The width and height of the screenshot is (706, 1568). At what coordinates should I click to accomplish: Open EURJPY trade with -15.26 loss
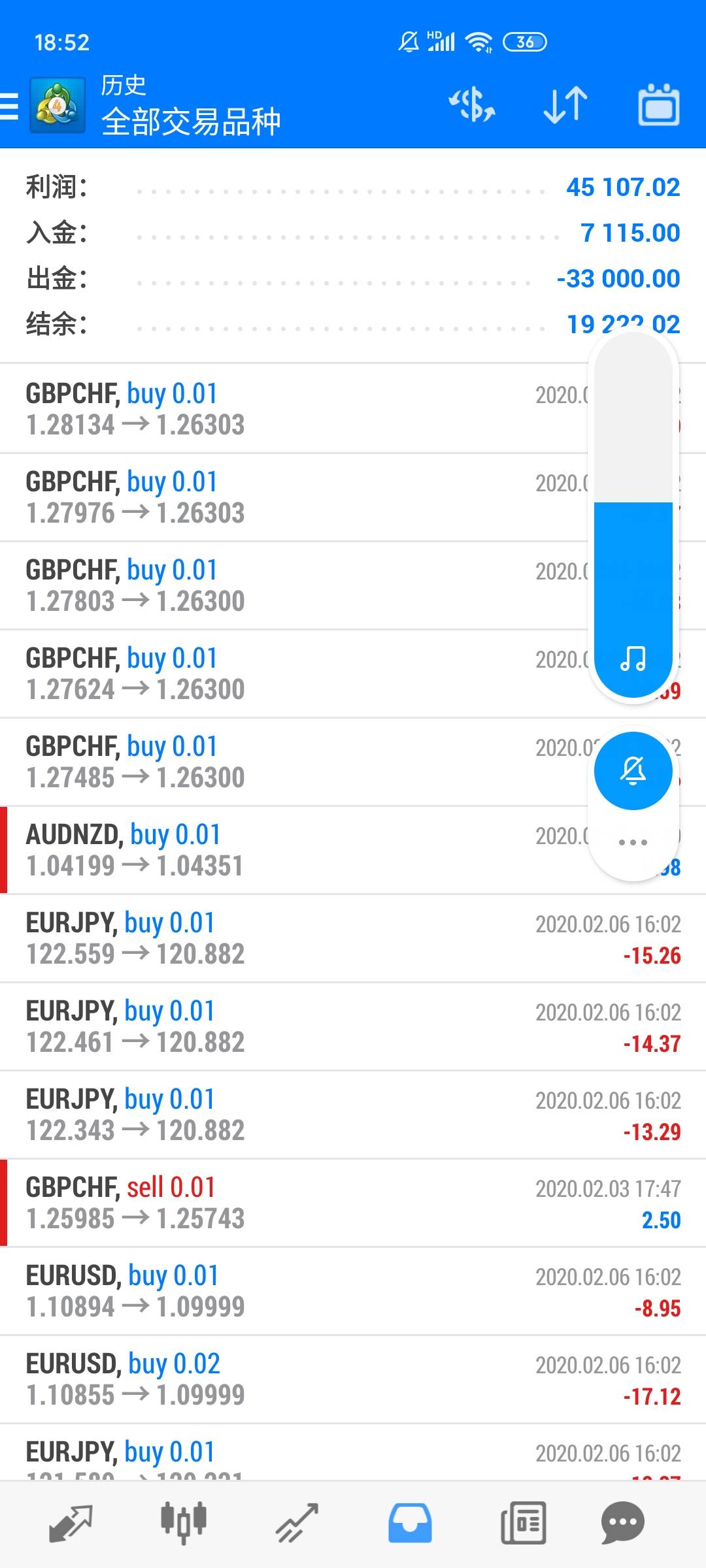[x=327, y=938]
